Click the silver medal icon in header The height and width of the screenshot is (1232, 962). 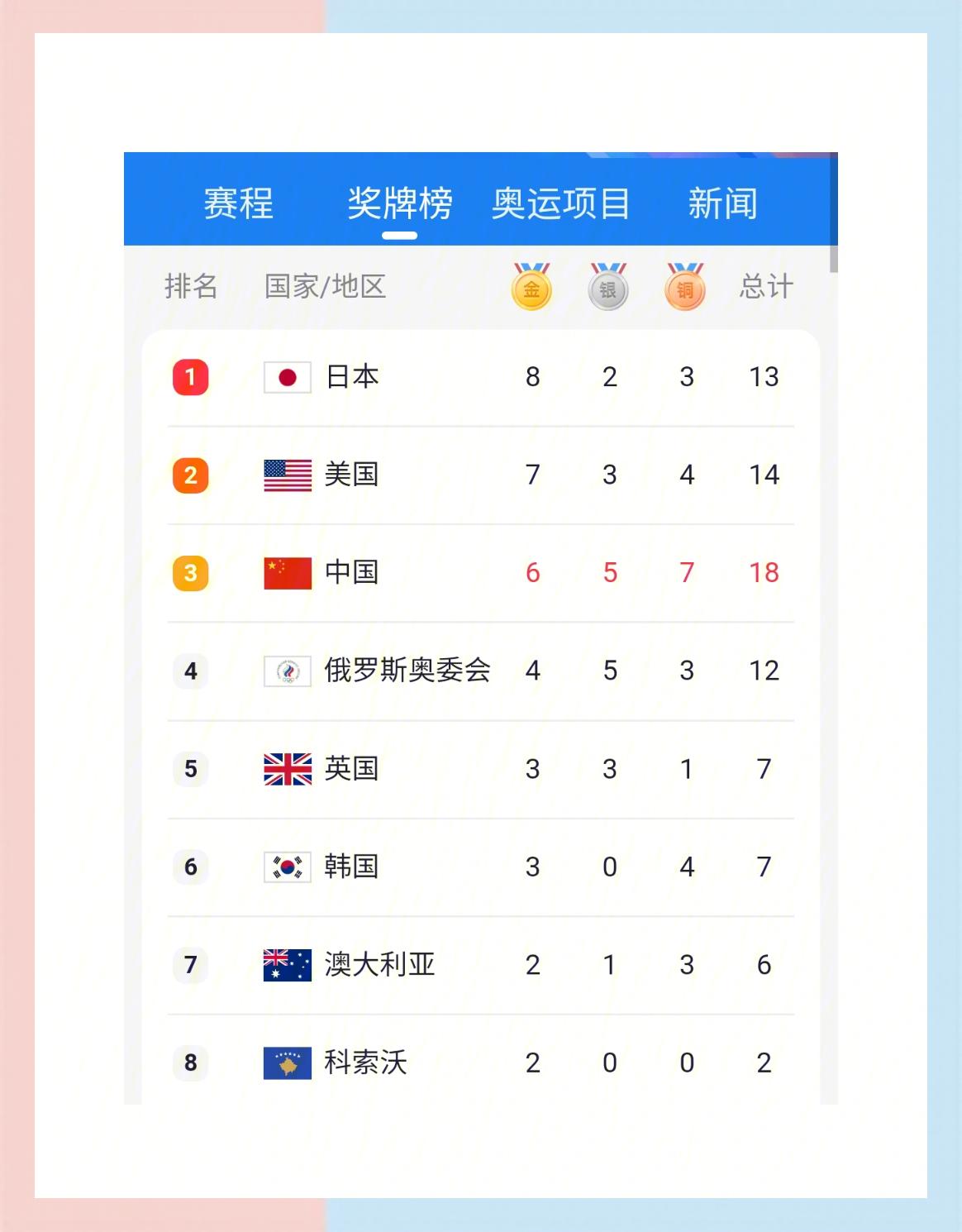pyautogui.click(x=608, y=285)
